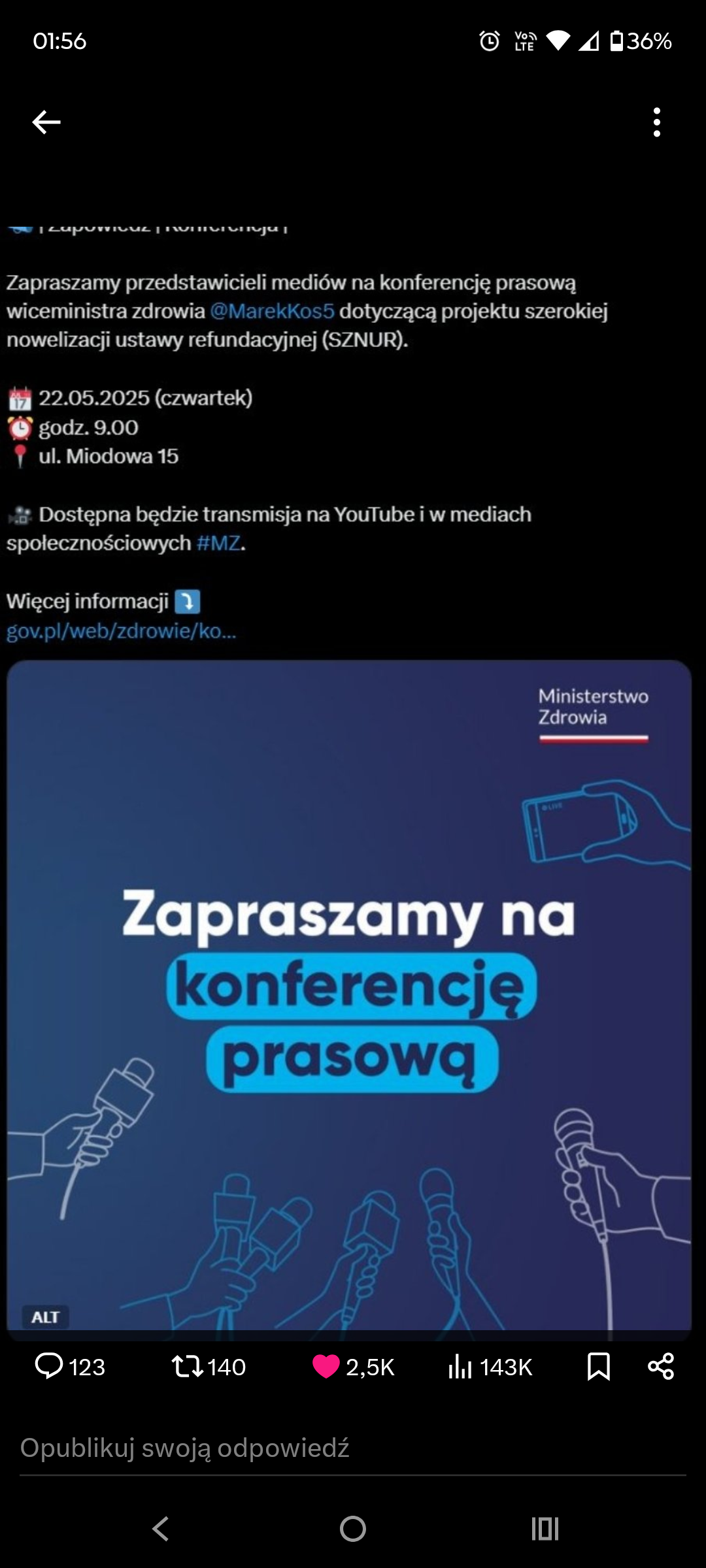Screen dimensions: 706x1568
Task: Open the @MarekKos5 profile mention
Action: pyautogui.click(x=272, y=311)
